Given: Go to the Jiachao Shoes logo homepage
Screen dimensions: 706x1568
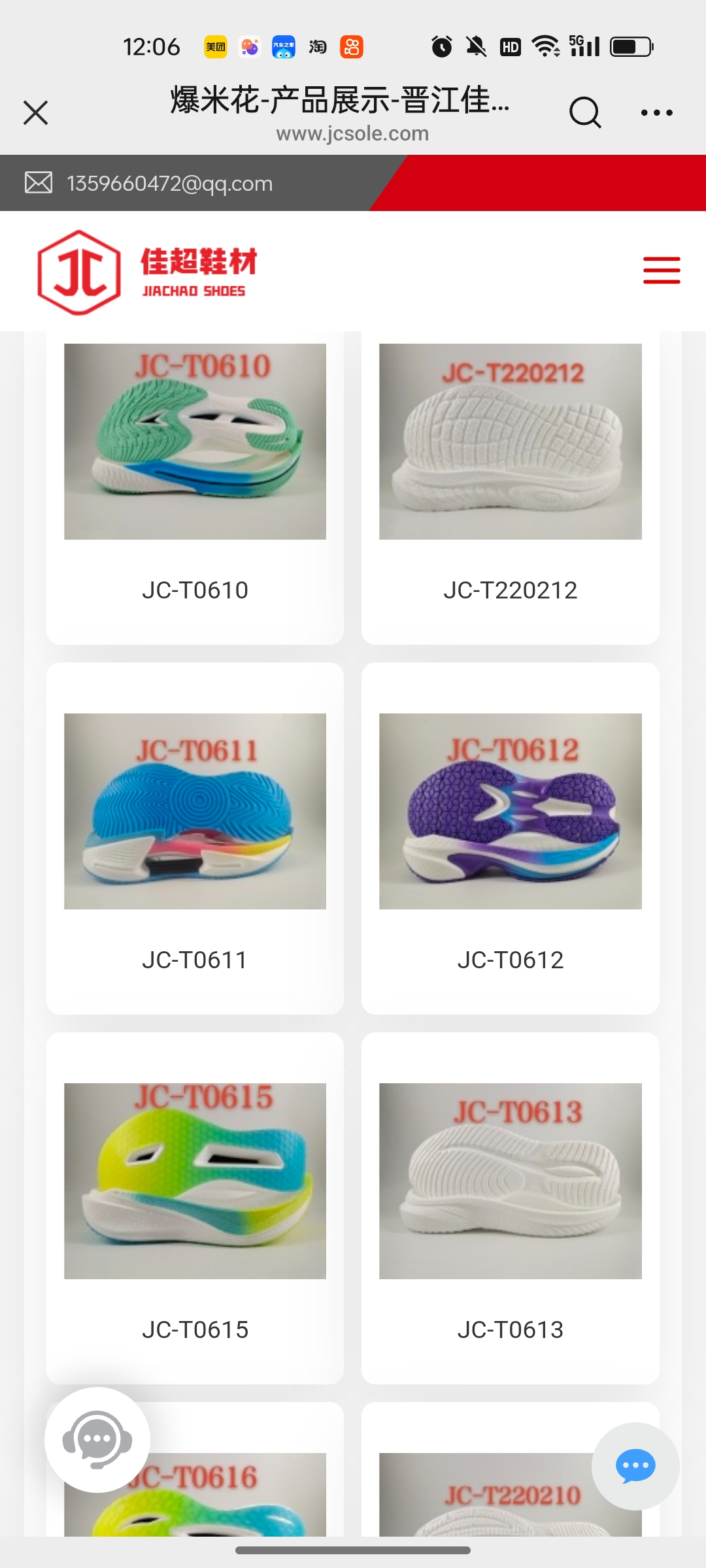Looking at the screenshot, I should (147, 272).
